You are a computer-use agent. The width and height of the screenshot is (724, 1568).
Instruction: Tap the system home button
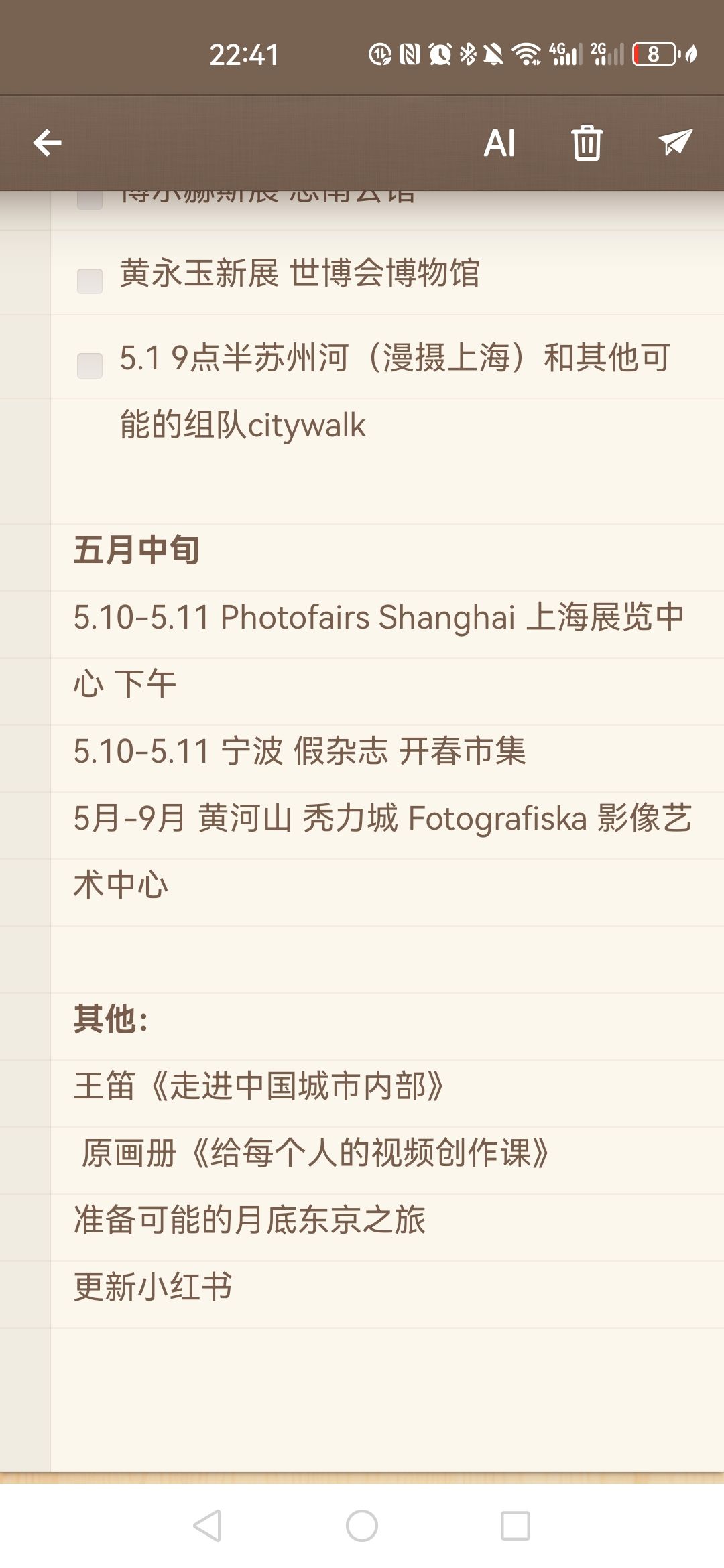pos(362,1526)
